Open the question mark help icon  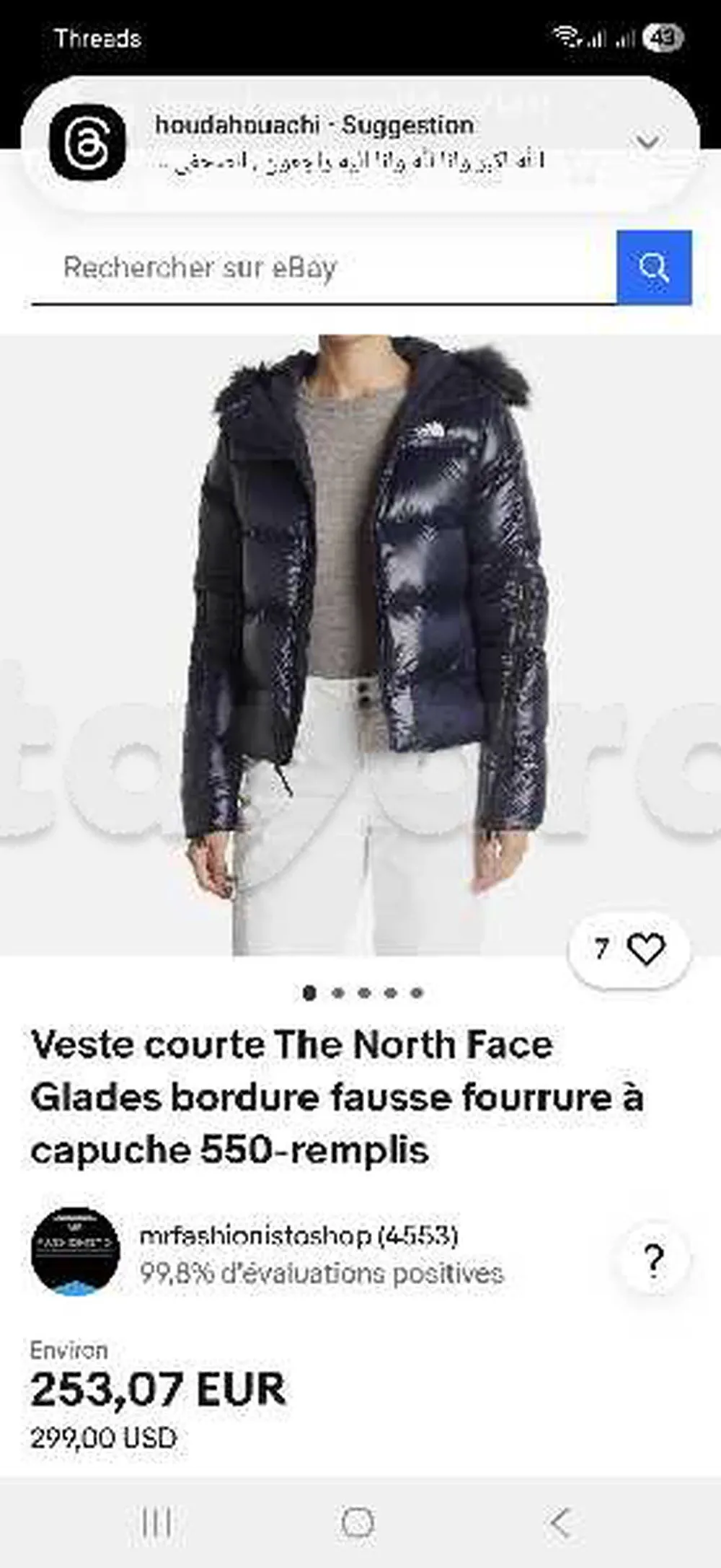(653, 1260)
